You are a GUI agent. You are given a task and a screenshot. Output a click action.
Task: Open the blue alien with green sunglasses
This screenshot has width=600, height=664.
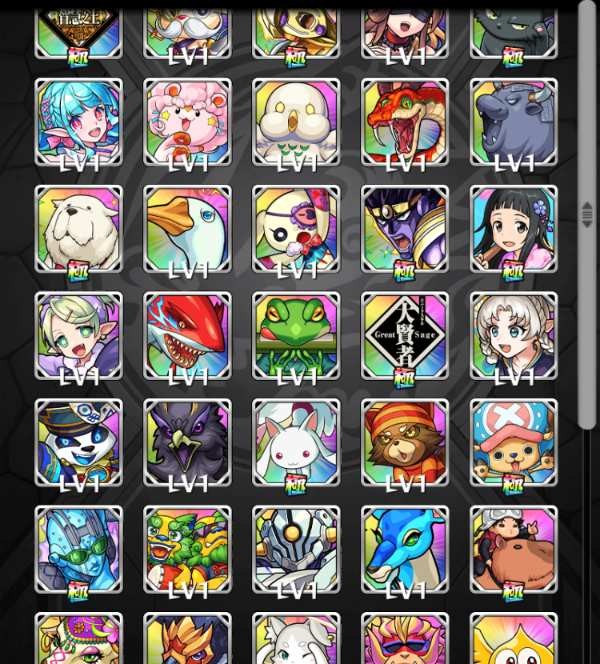tap(78, 550)
